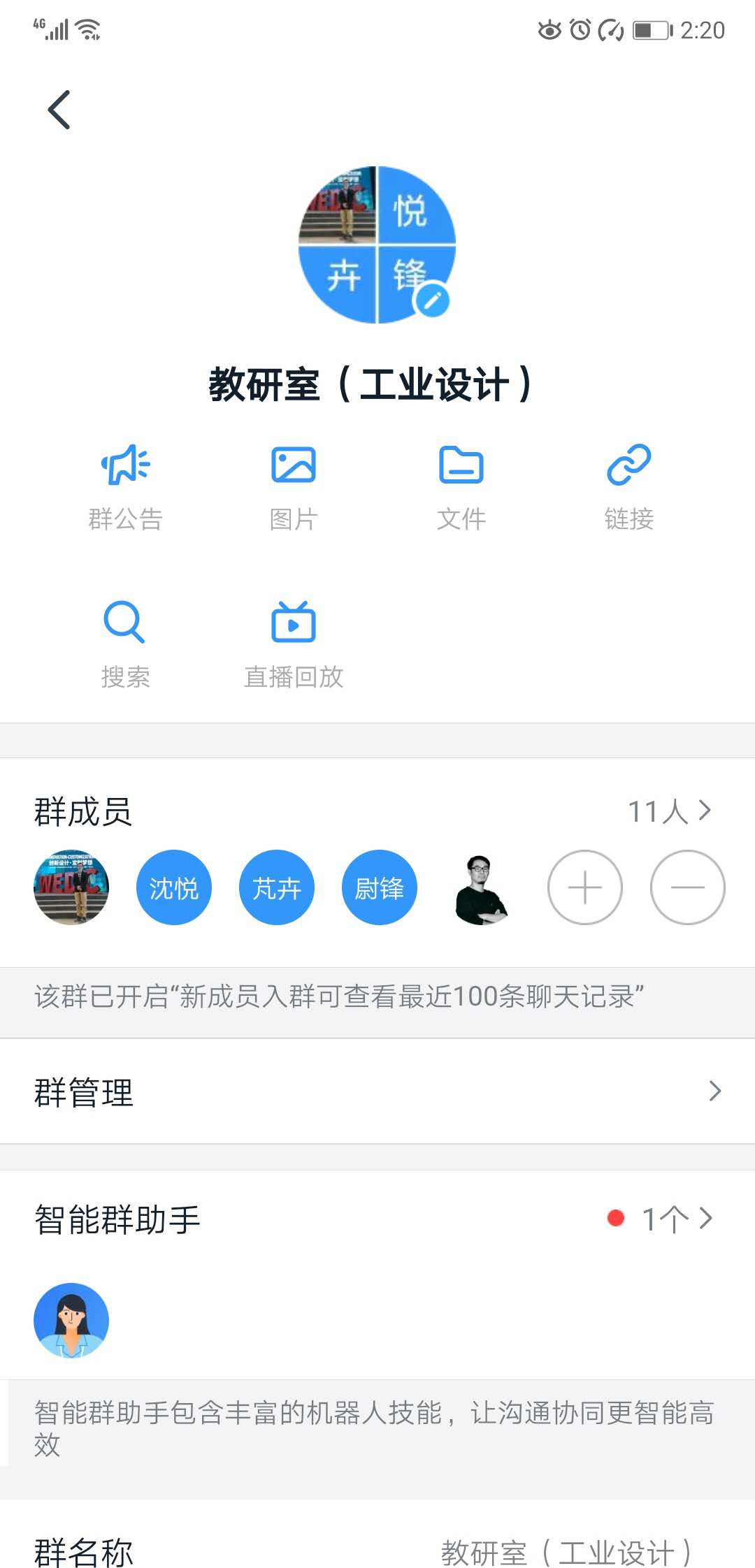Open the 文件 files section
755x1568 pixels.
461,486
